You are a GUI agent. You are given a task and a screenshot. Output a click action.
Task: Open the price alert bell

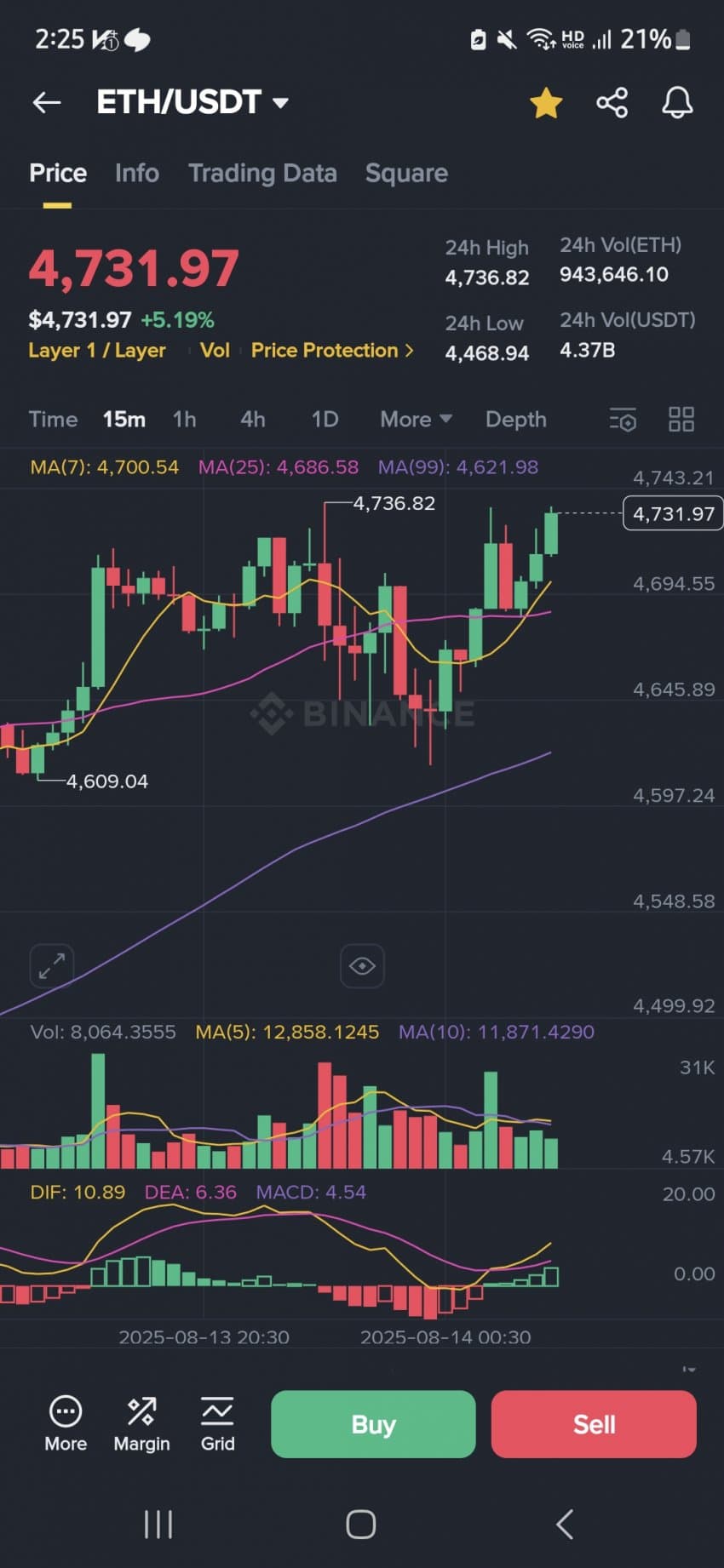click(677, 103)
